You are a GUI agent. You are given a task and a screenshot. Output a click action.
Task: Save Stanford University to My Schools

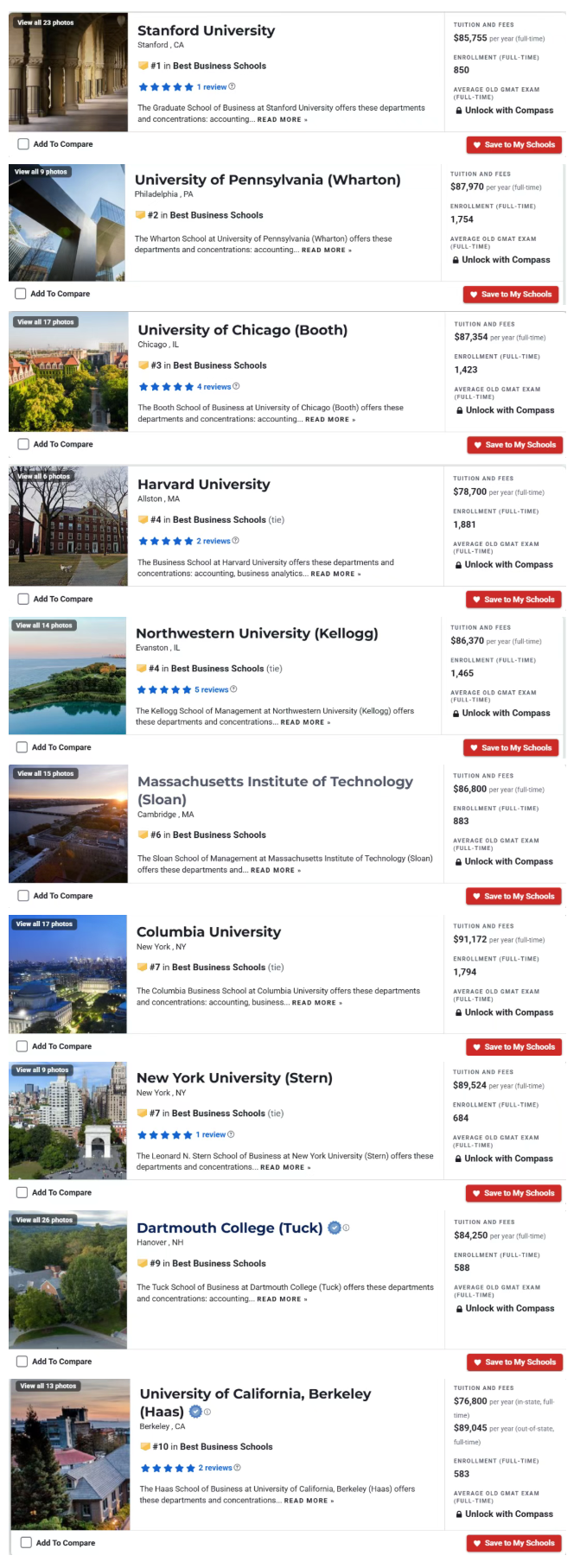click(x=513, y=145)
